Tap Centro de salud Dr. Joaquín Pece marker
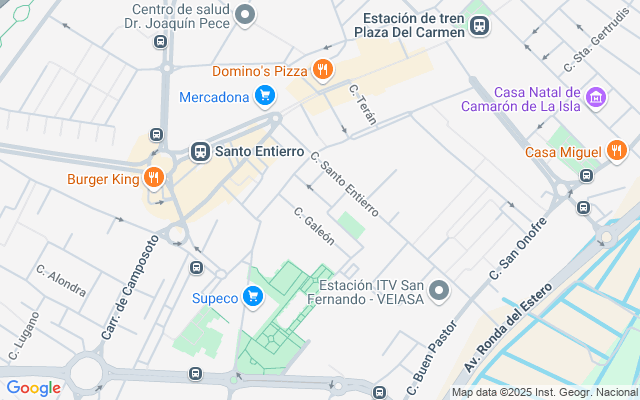The image size is (640, 400). (x=245, y=16)
